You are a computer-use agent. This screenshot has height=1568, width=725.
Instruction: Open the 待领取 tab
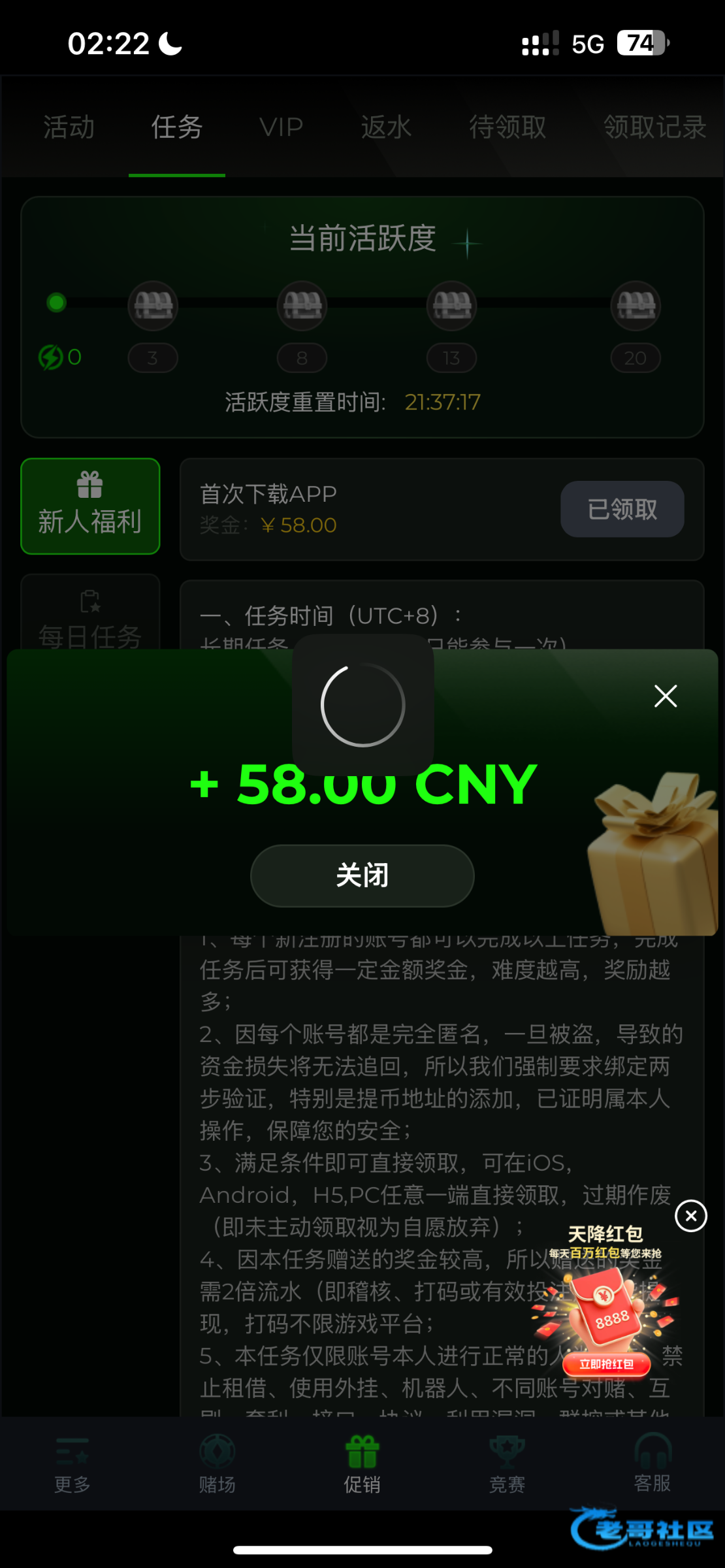(507, 127)
